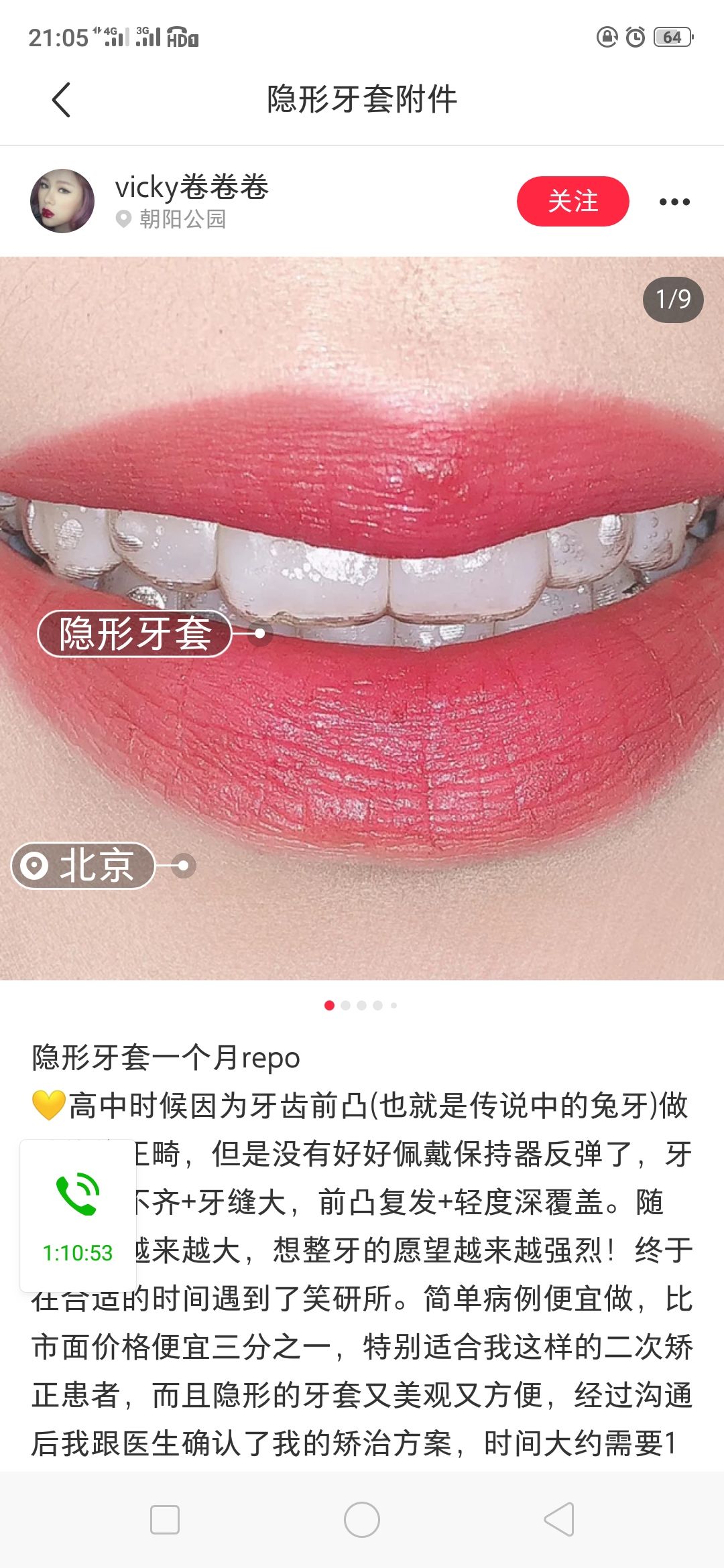
Task: Open the vicky卷卷卷 profile avatar
Action: [x=62, y=201]
